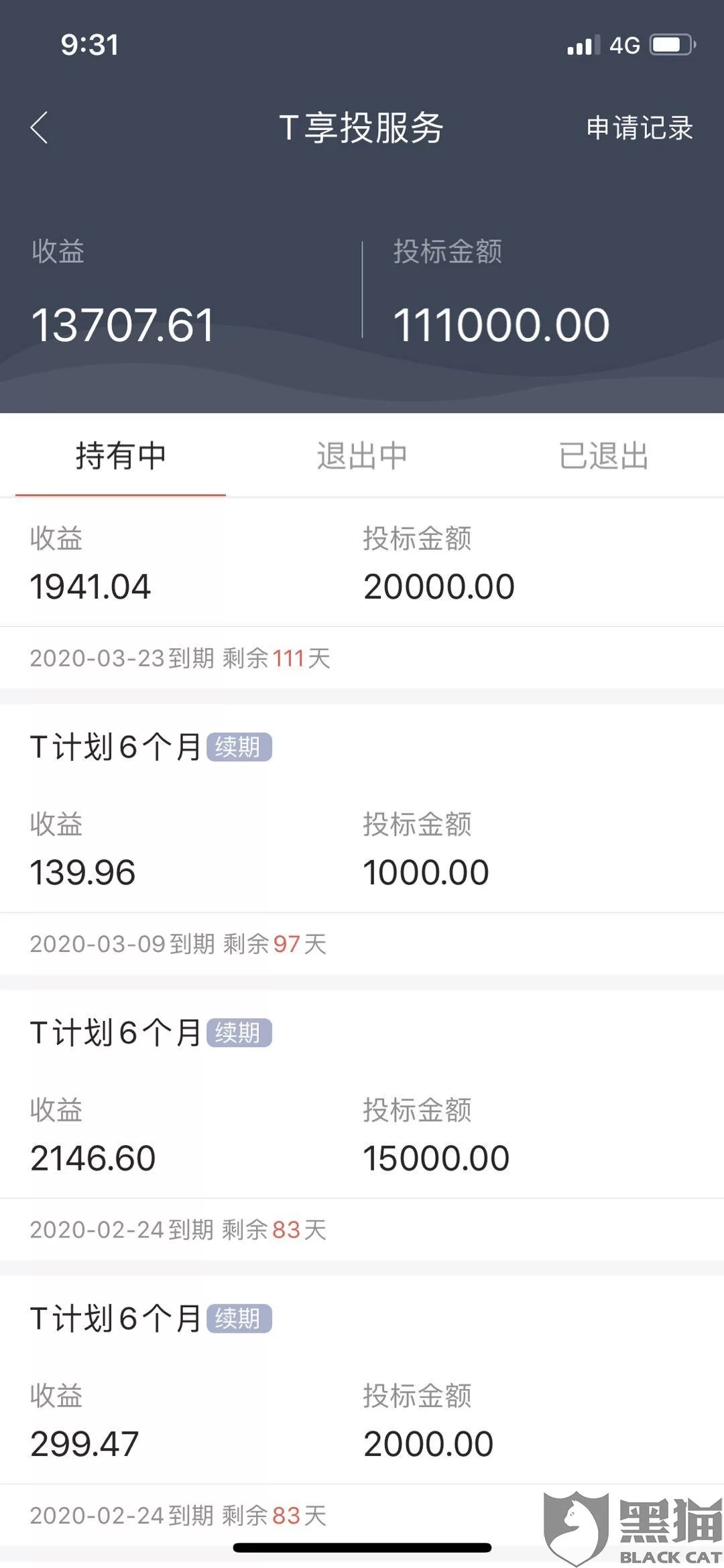
Task: Tap the 4G network indicator
Action: point(626,44)
